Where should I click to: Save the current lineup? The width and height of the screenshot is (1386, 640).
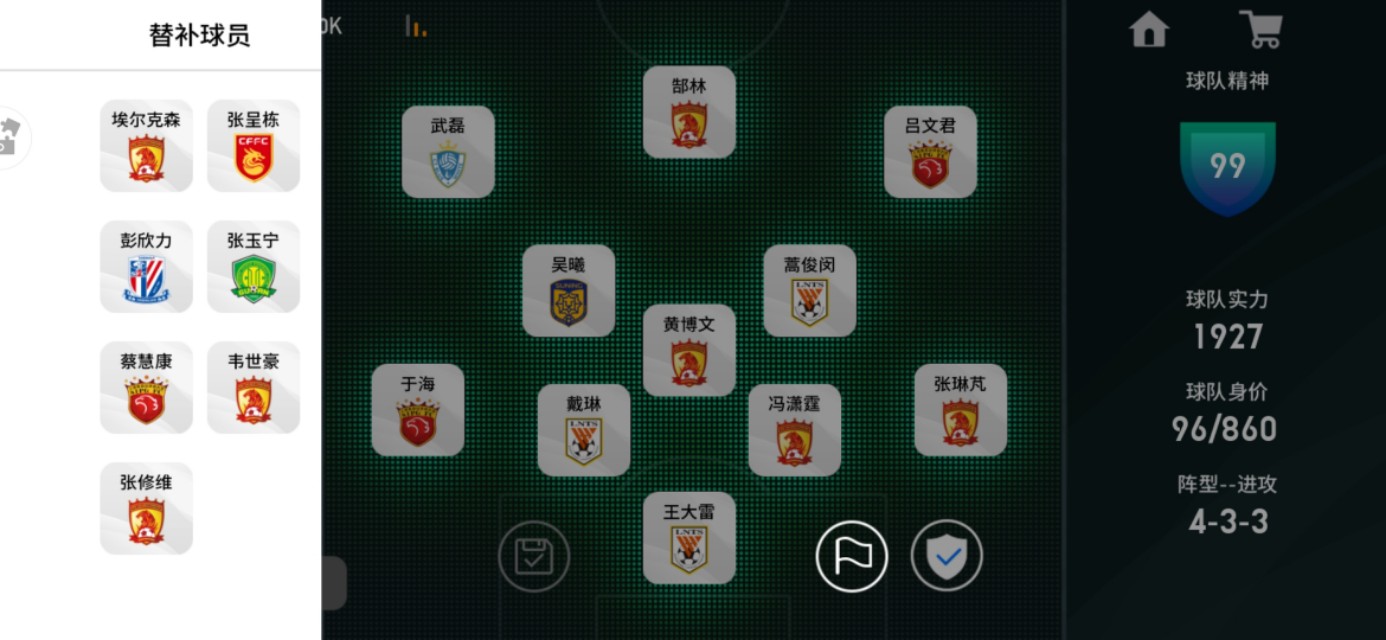click(534, 557)
